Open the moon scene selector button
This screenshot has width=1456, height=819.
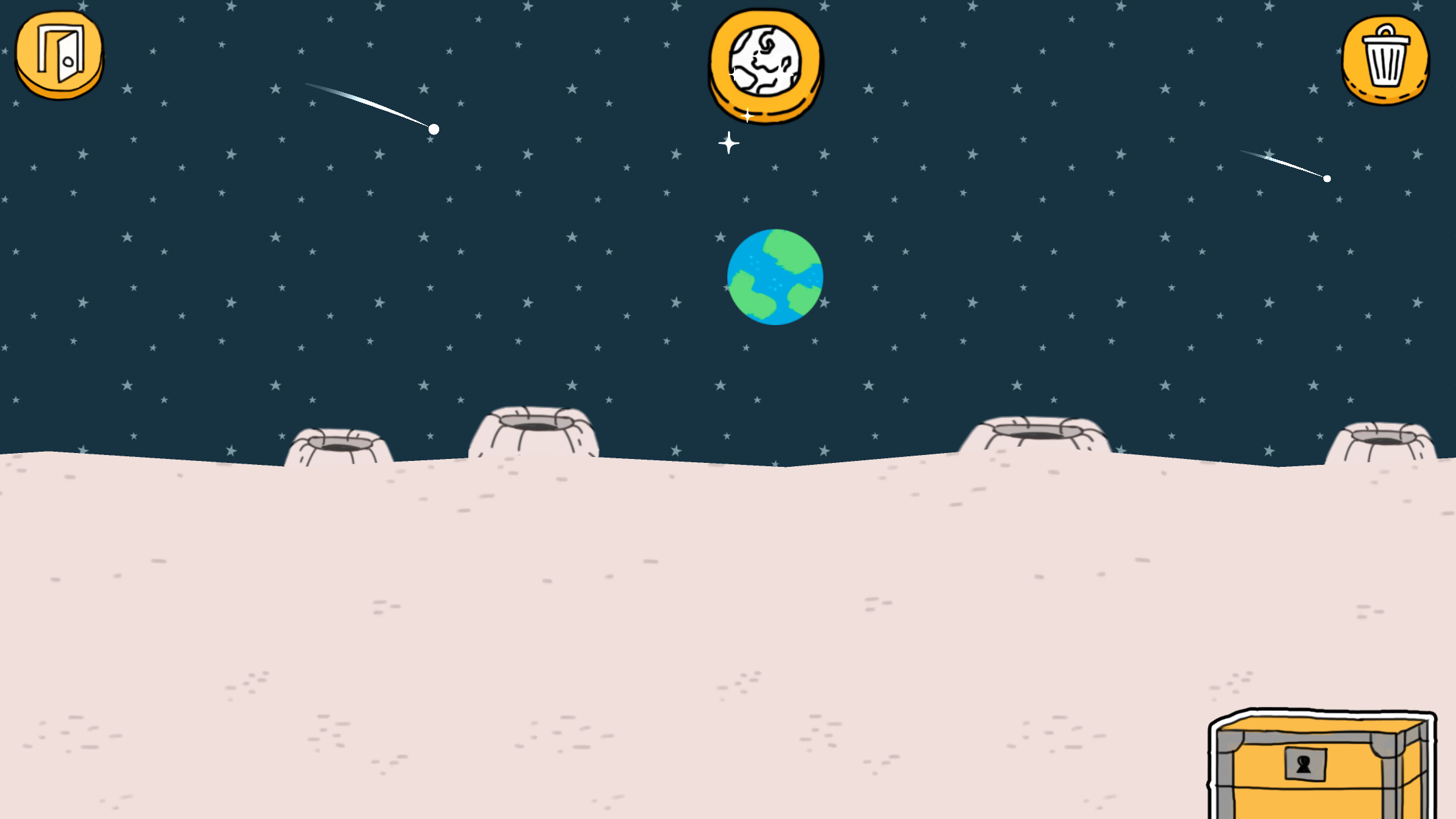tap(765, 65)
